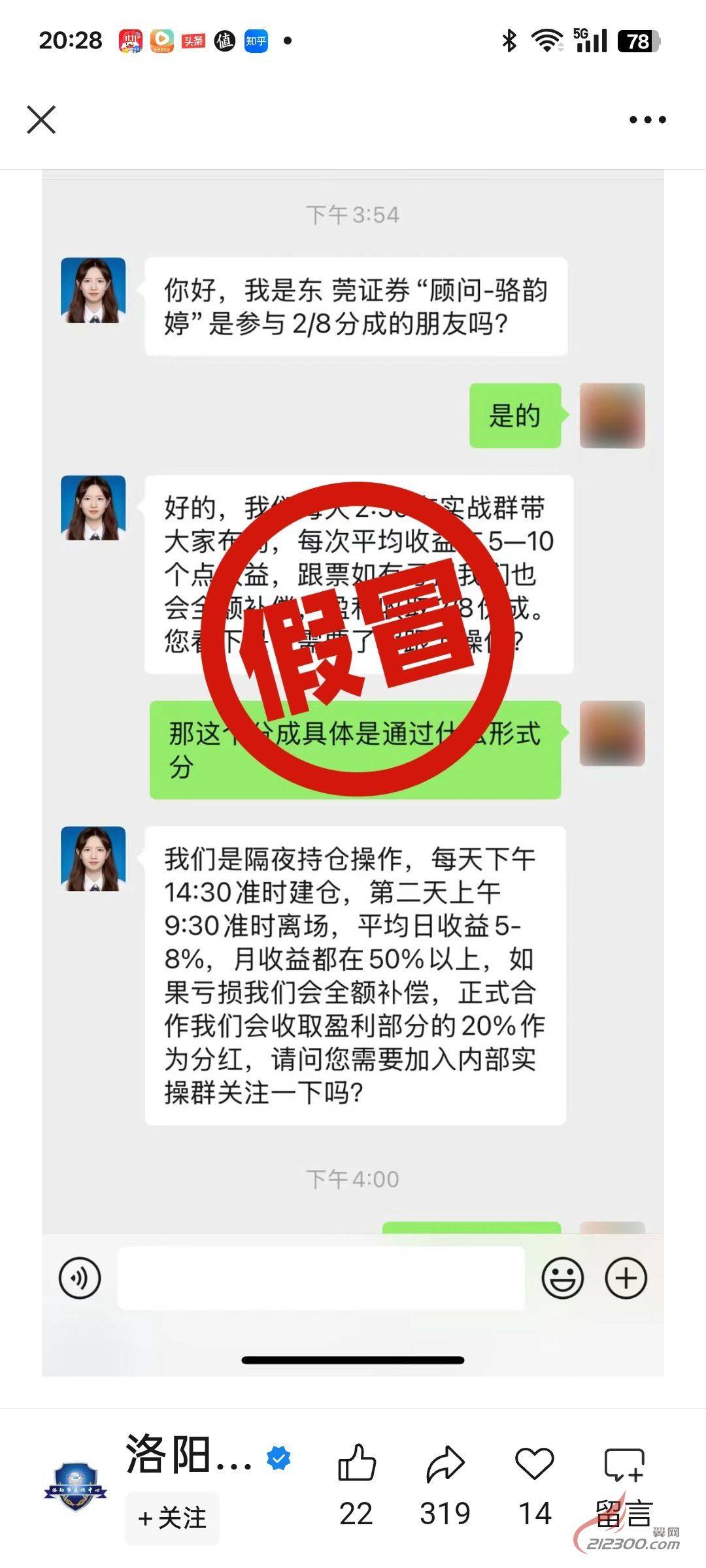The width and height of the screenshot is (706, 1568).
Task: Like this post with the thumbs-up
Action: pos(356,1463)
